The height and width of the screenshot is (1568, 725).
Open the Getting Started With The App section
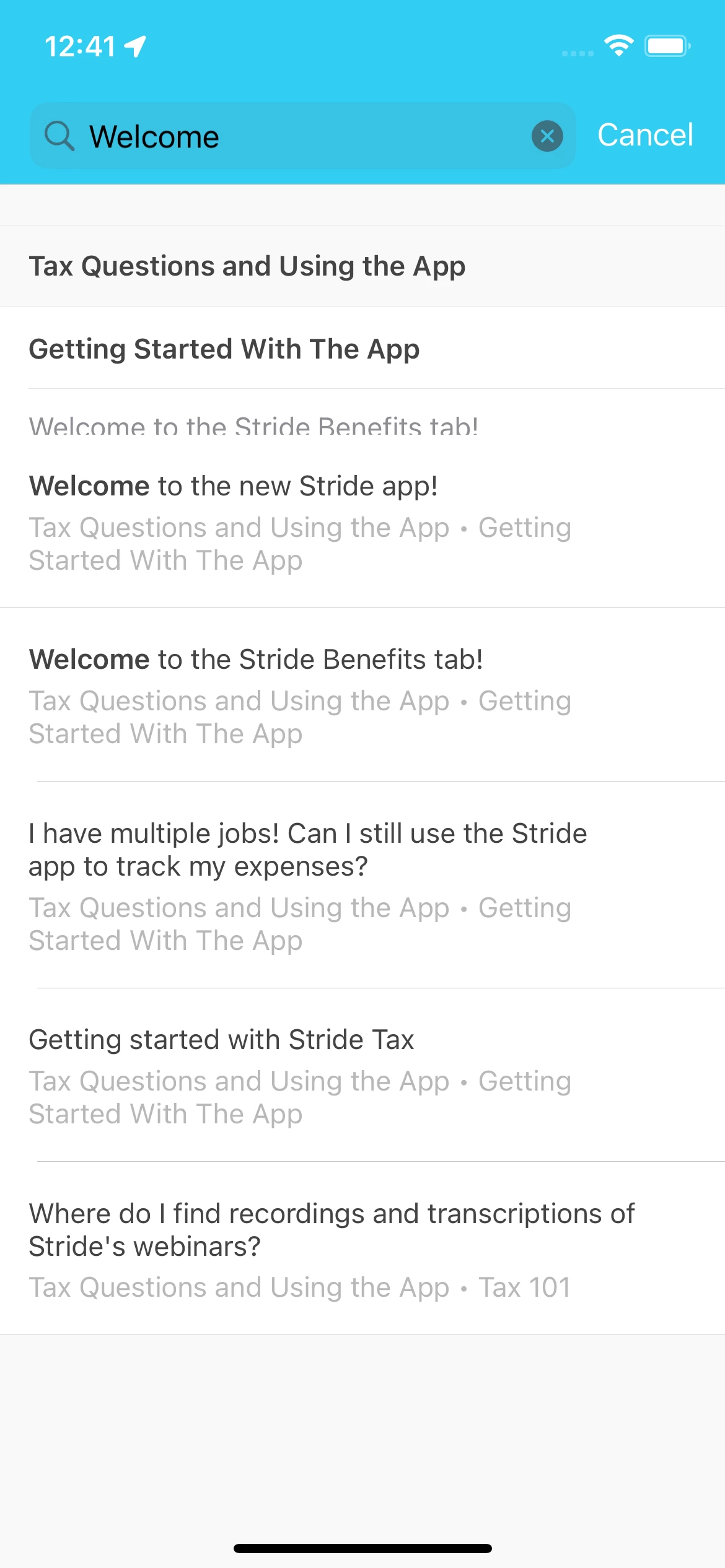point(224,349)
